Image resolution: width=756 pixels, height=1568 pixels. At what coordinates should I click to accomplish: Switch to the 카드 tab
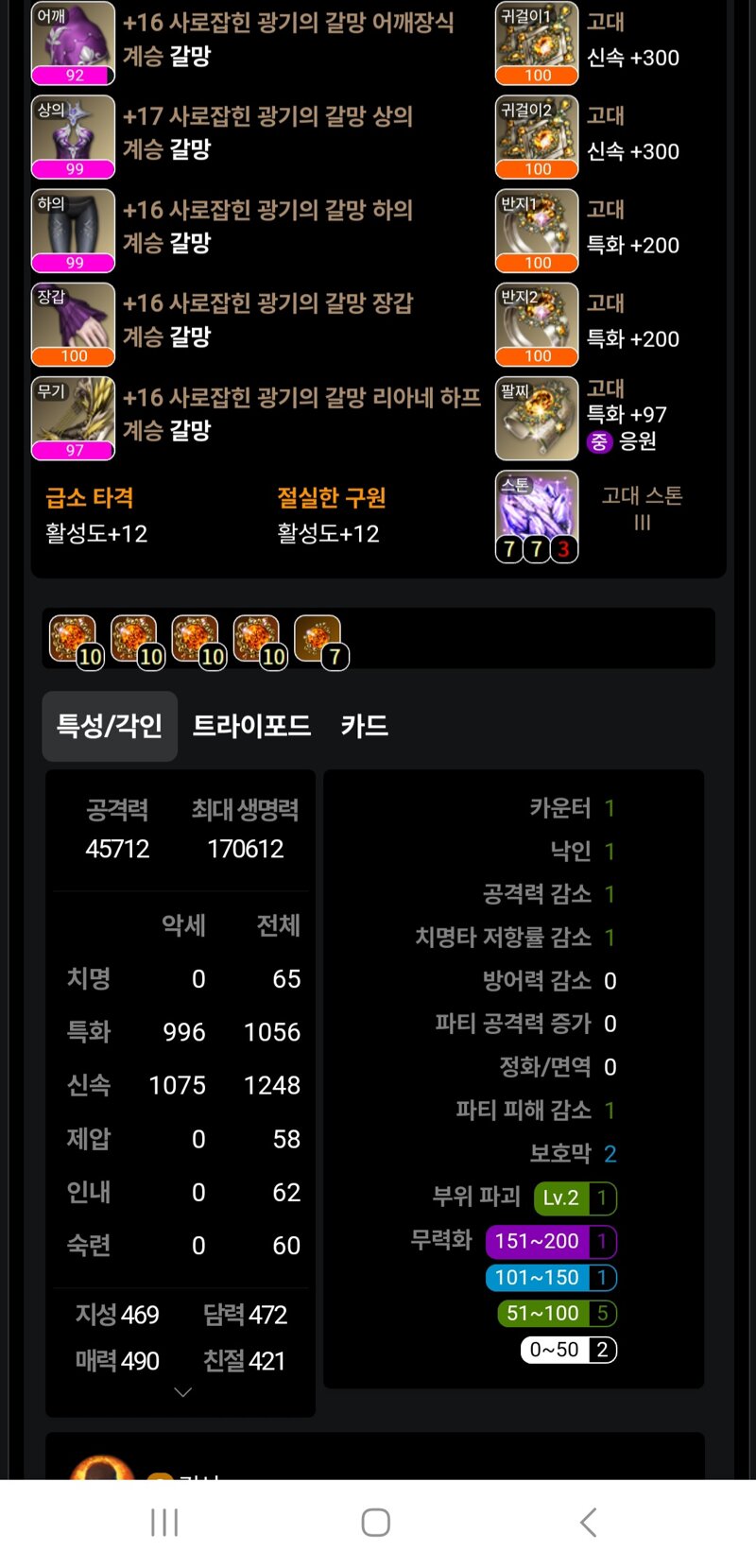(364, 726)
